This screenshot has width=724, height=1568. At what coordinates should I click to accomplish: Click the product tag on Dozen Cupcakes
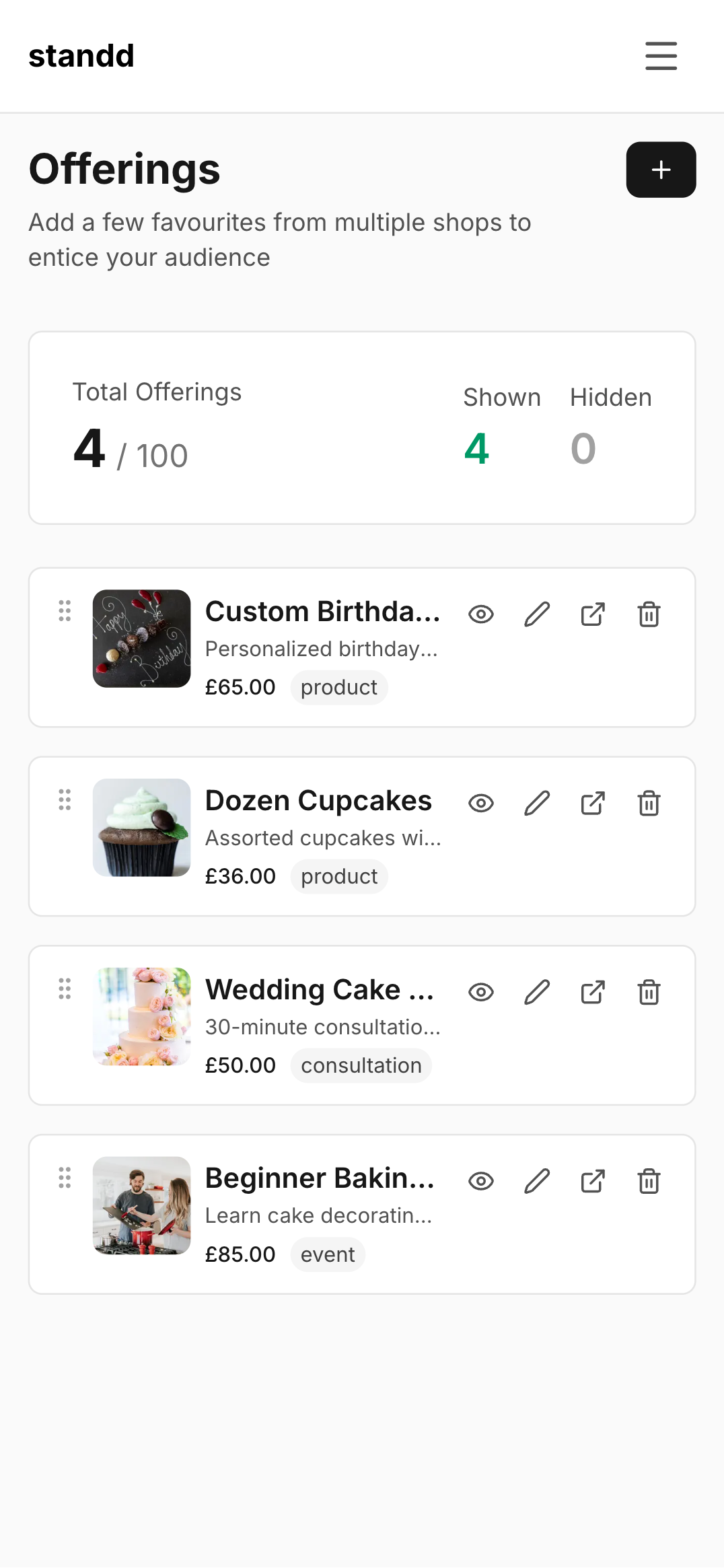pos(339,876)
